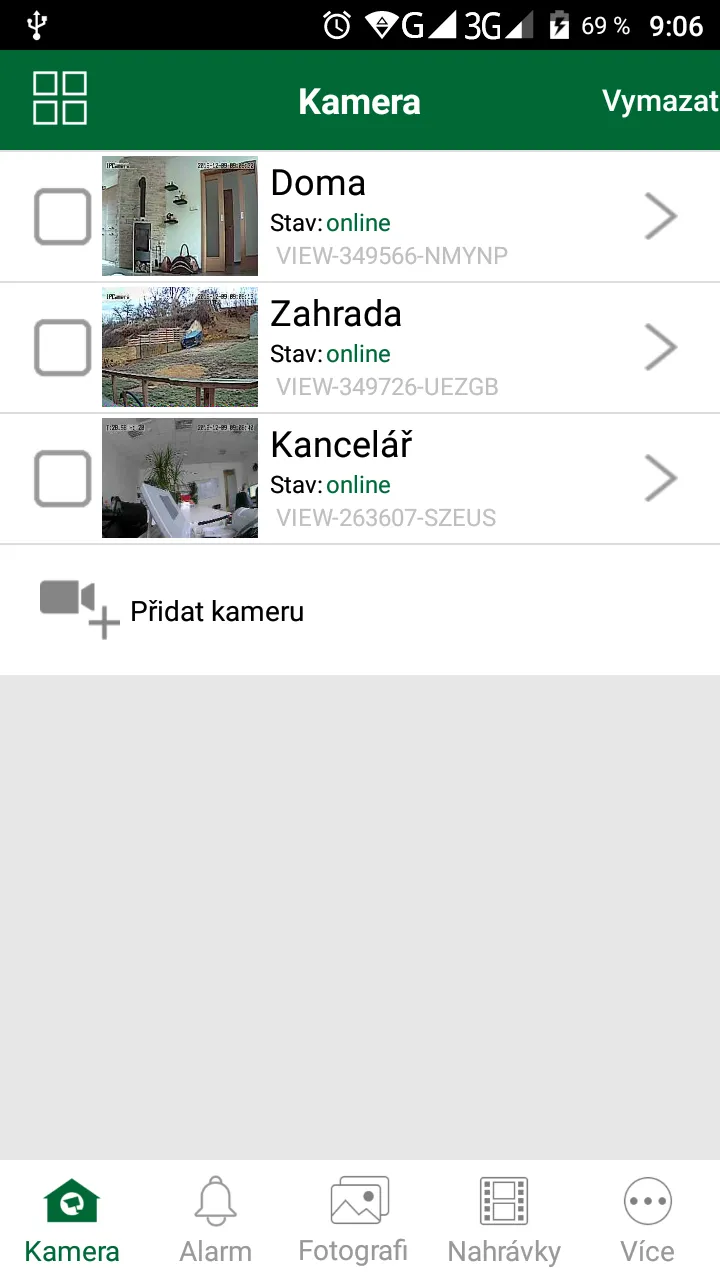Open the grid multi-view icon

(x=60, y=98)
